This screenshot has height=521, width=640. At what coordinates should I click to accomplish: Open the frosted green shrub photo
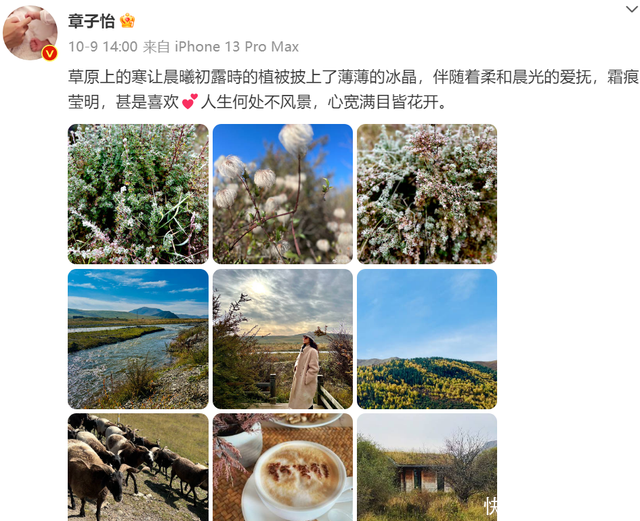point(138,194)
